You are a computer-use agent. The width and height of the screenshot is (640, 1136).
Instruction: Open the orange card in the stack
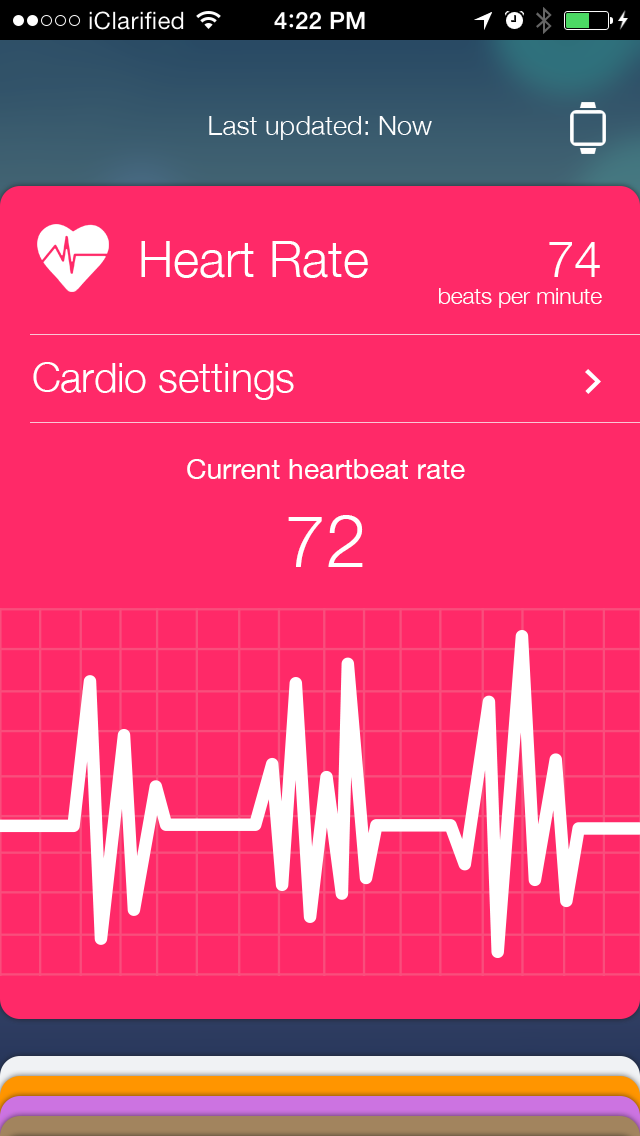320,1087
